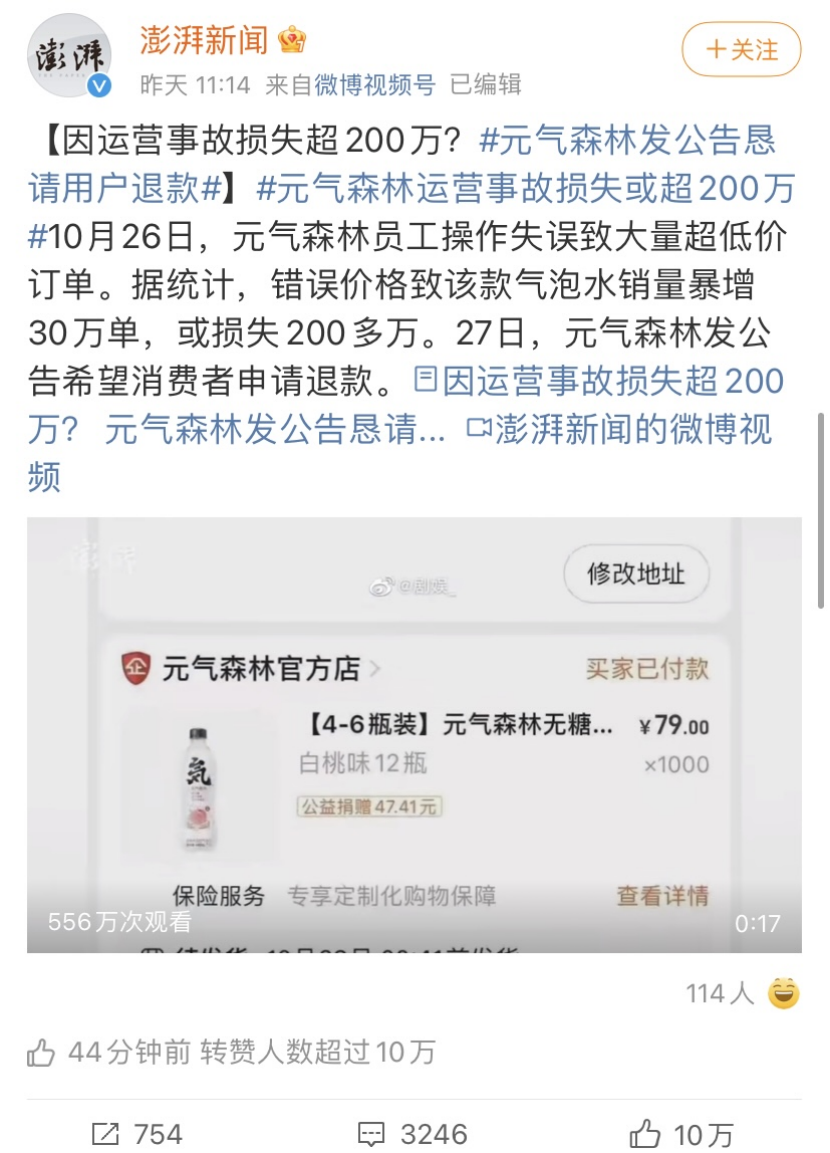Image resolution: width=830 pixels, height=1153 pixels.
Task: Play the 0:17 video
Action: click(x=414, y=735)
